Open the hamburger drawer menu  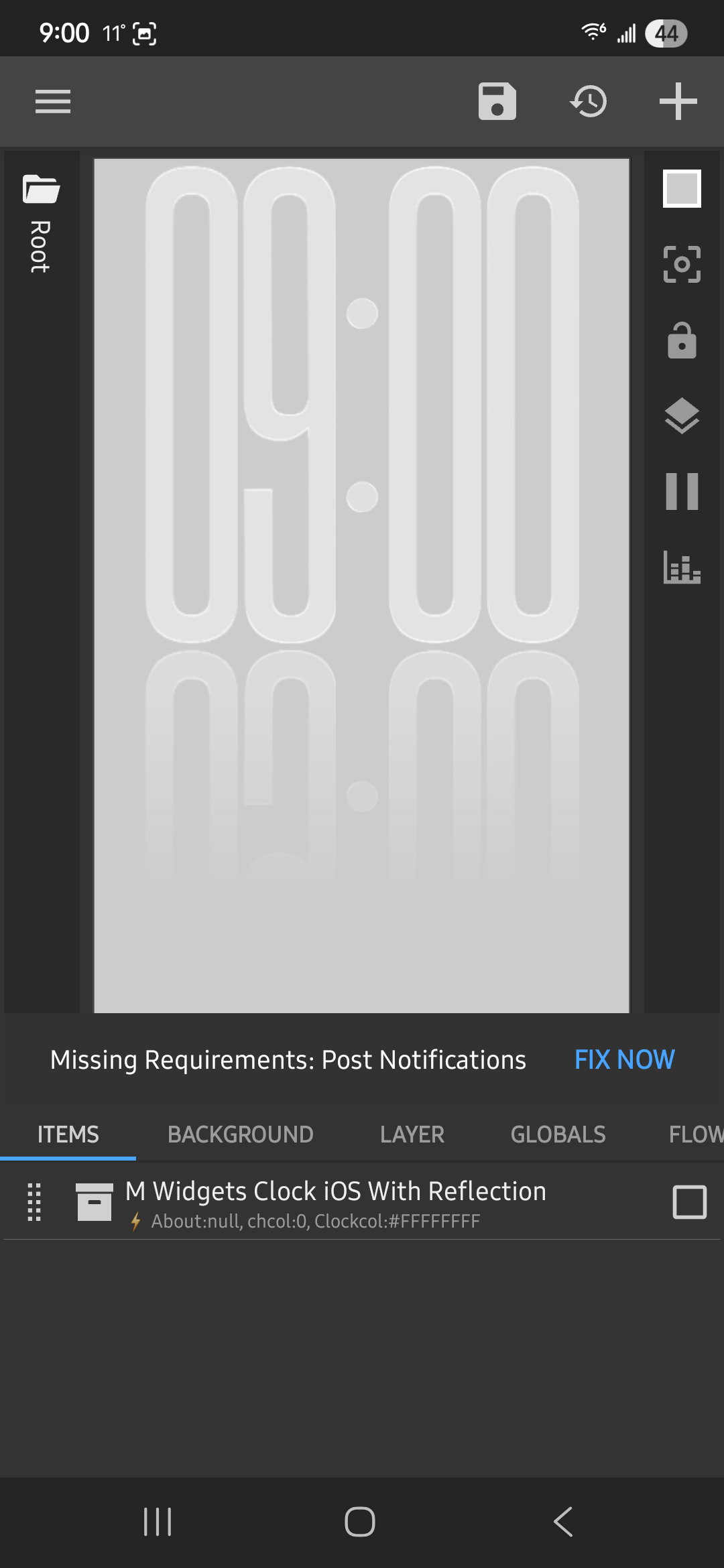53,102
